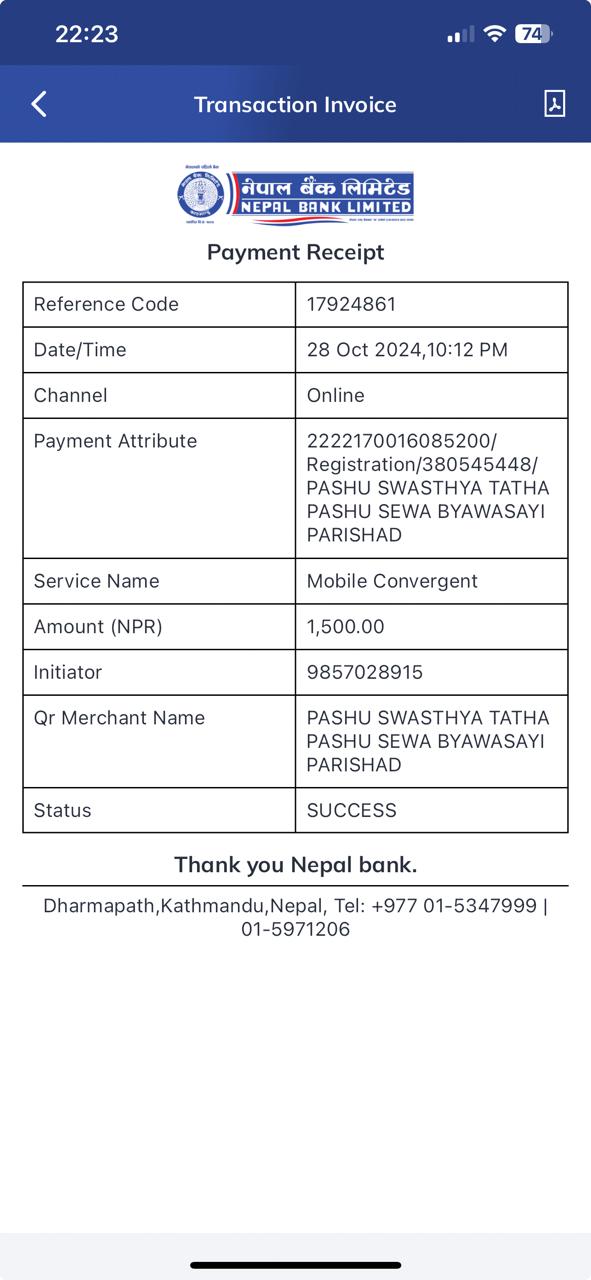Export the receipt as PDF
Viewport: 591px width, 1280px height.
(x=554, y=104)
